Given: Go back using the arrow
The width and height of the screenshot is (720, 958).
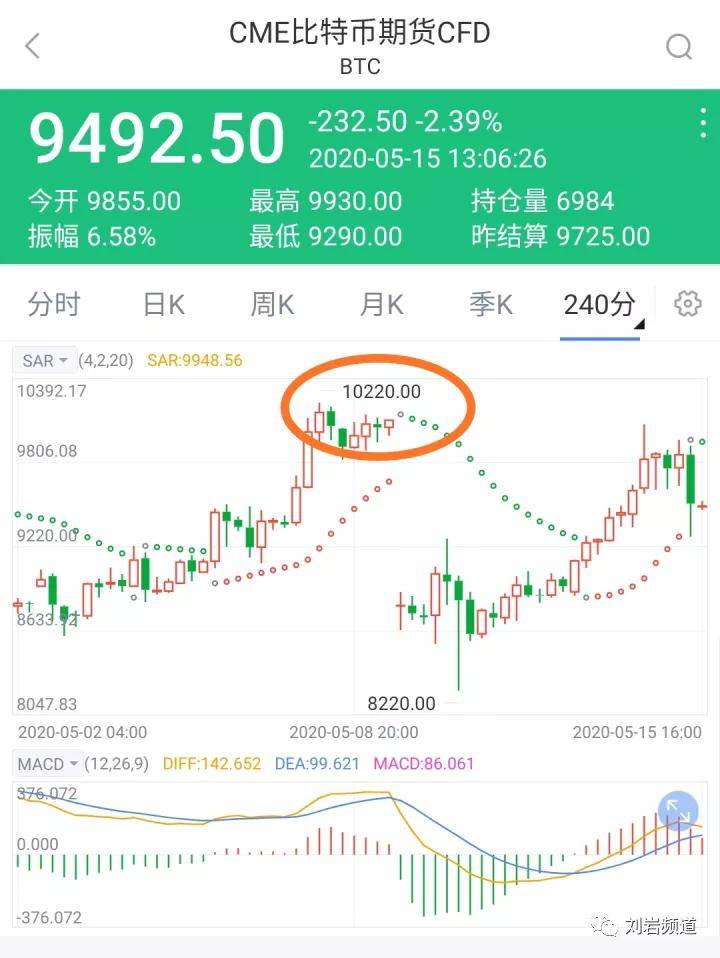Looking at the screenshot, I should (x=33, y=46).
